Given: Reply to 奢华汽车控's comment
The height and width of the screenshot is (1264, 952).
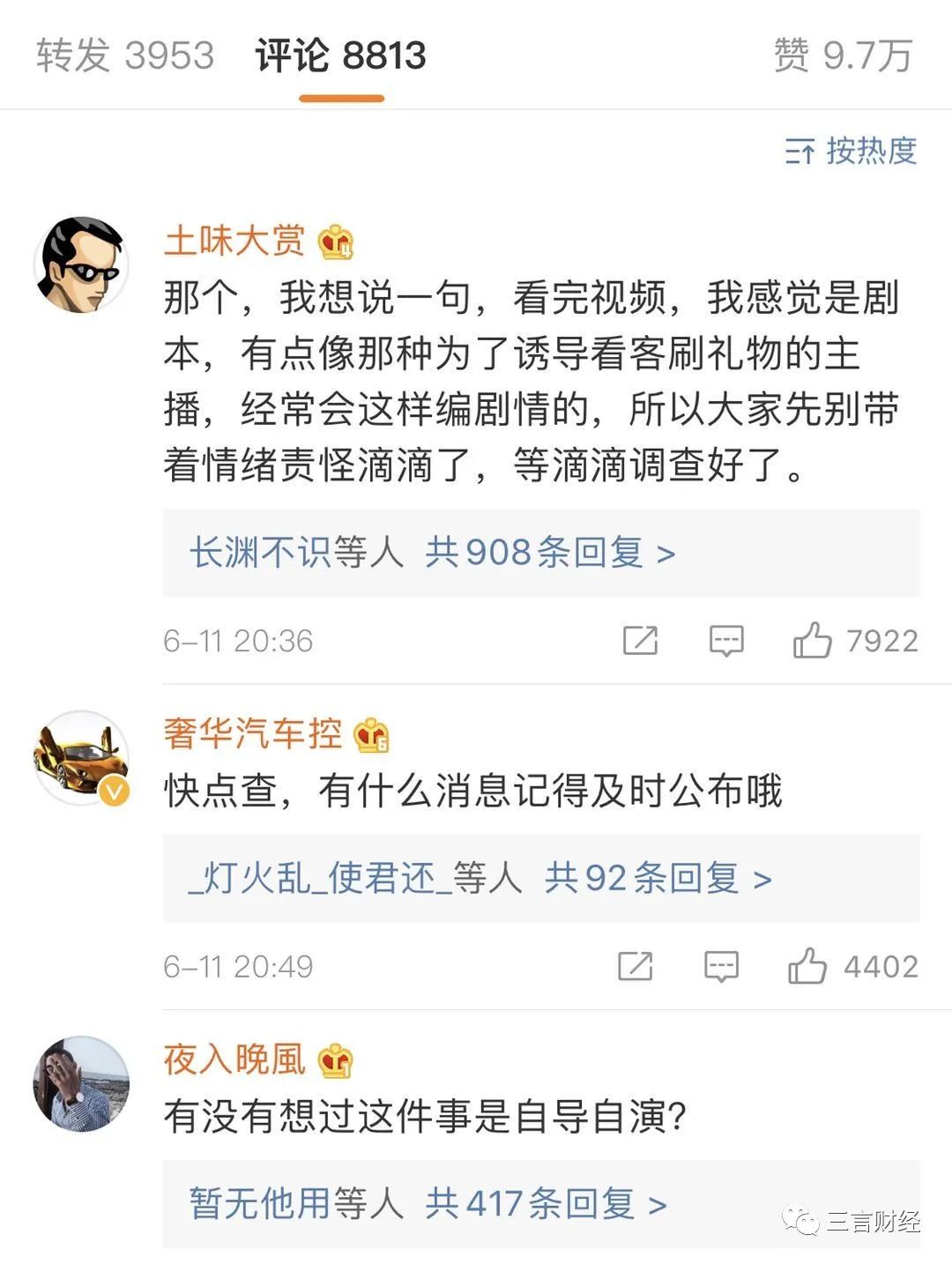Looking at the screenshot, I should (721, 967).
